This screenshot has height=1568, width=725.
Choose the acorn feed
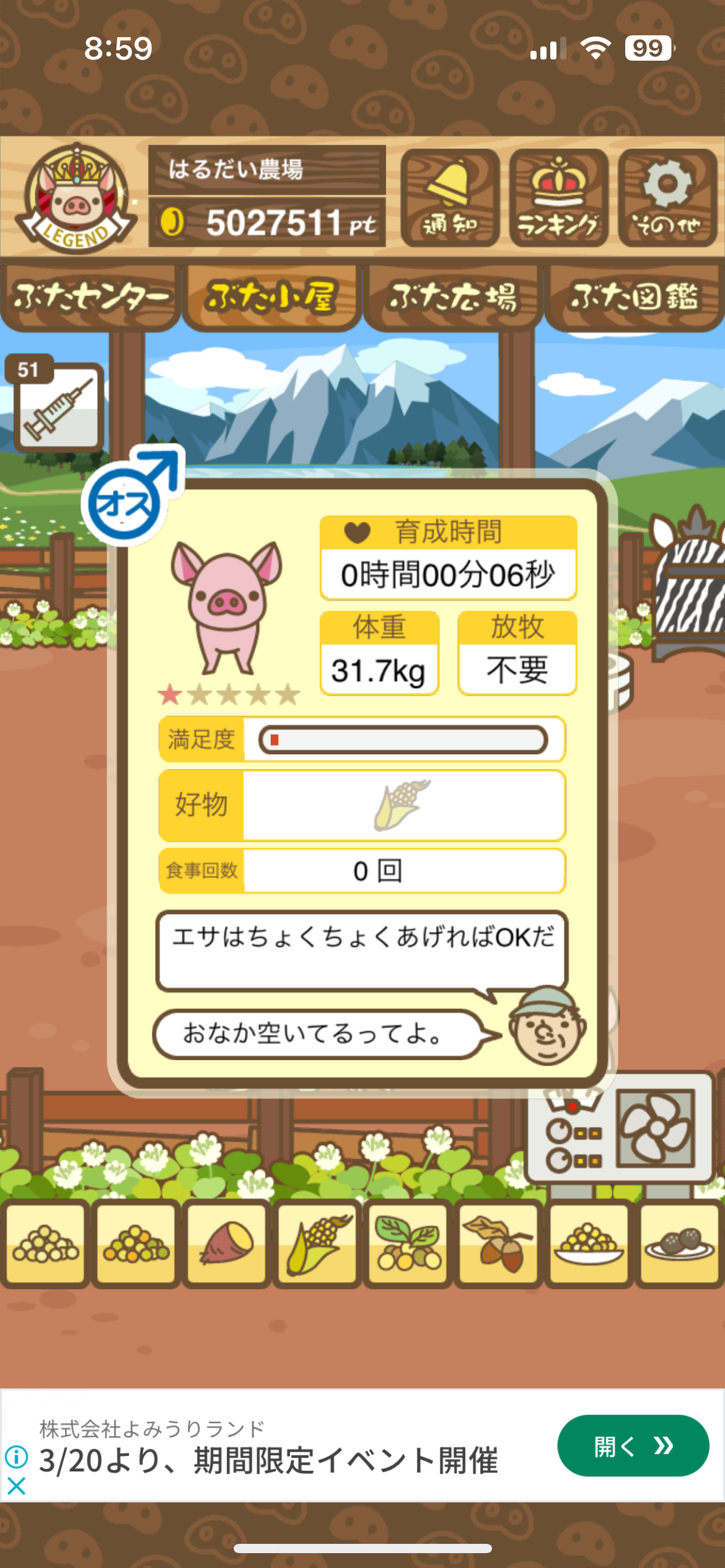click(498, 1242)
